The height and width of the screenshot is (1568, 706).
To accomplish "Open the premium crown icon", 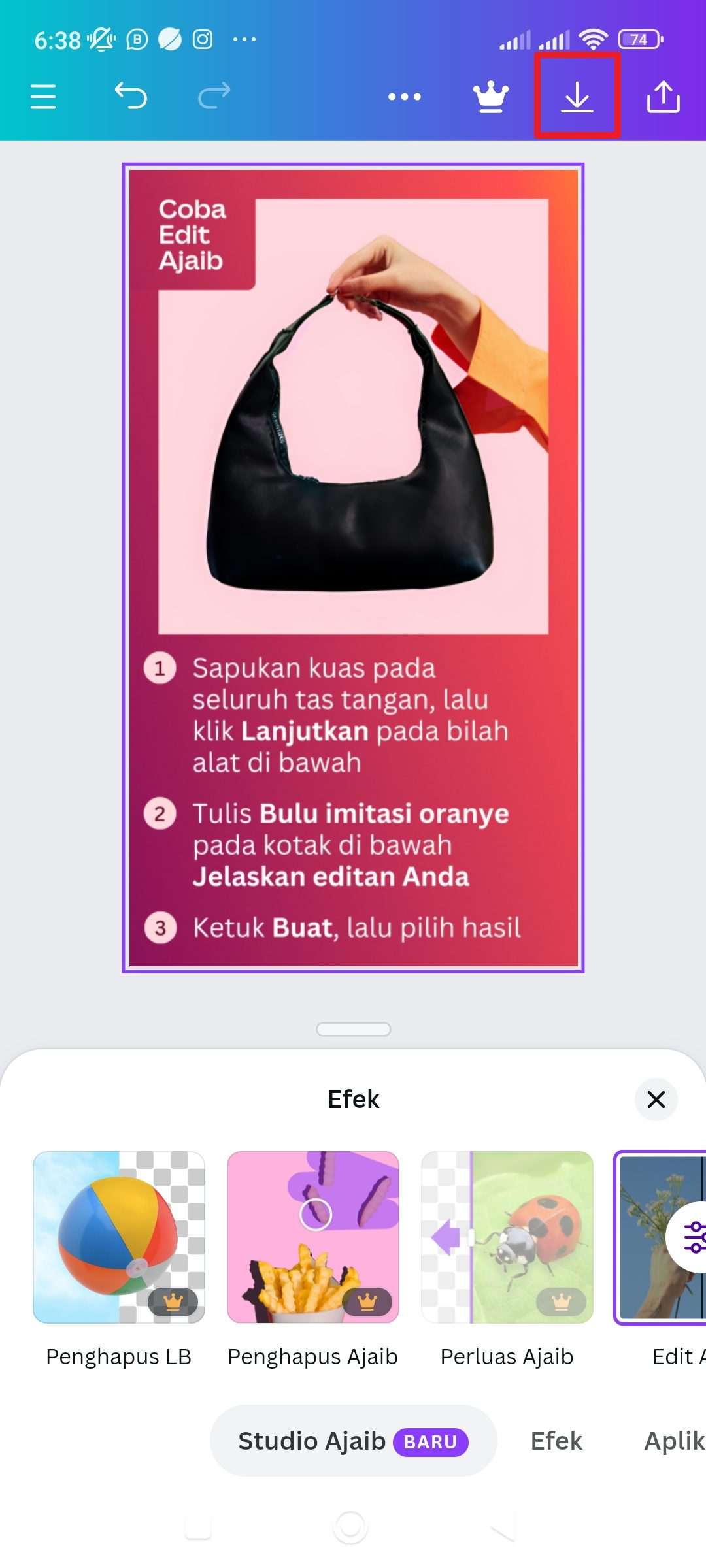I will pyautogui.click(x=490, y=97).
